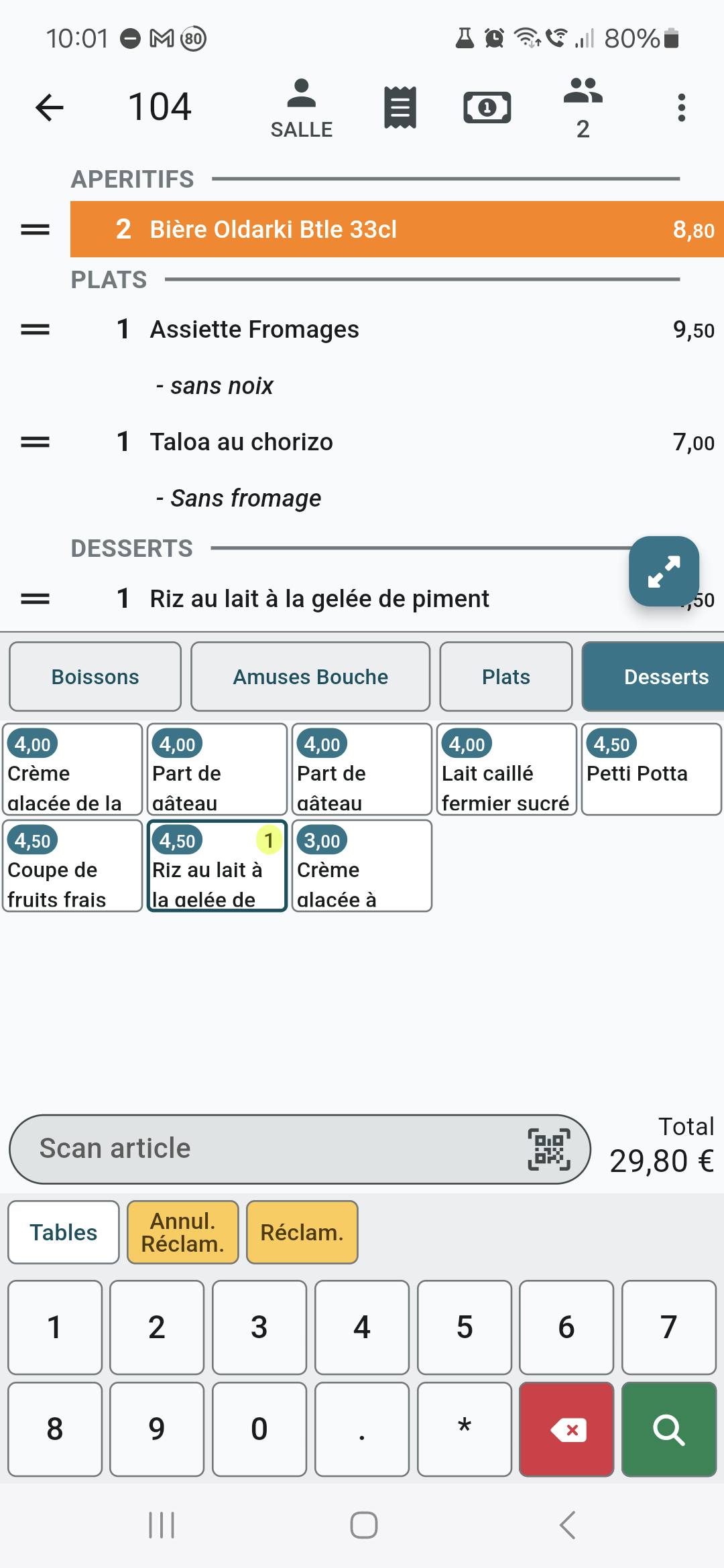Go back using the top-left arrow

coord(49,107)
